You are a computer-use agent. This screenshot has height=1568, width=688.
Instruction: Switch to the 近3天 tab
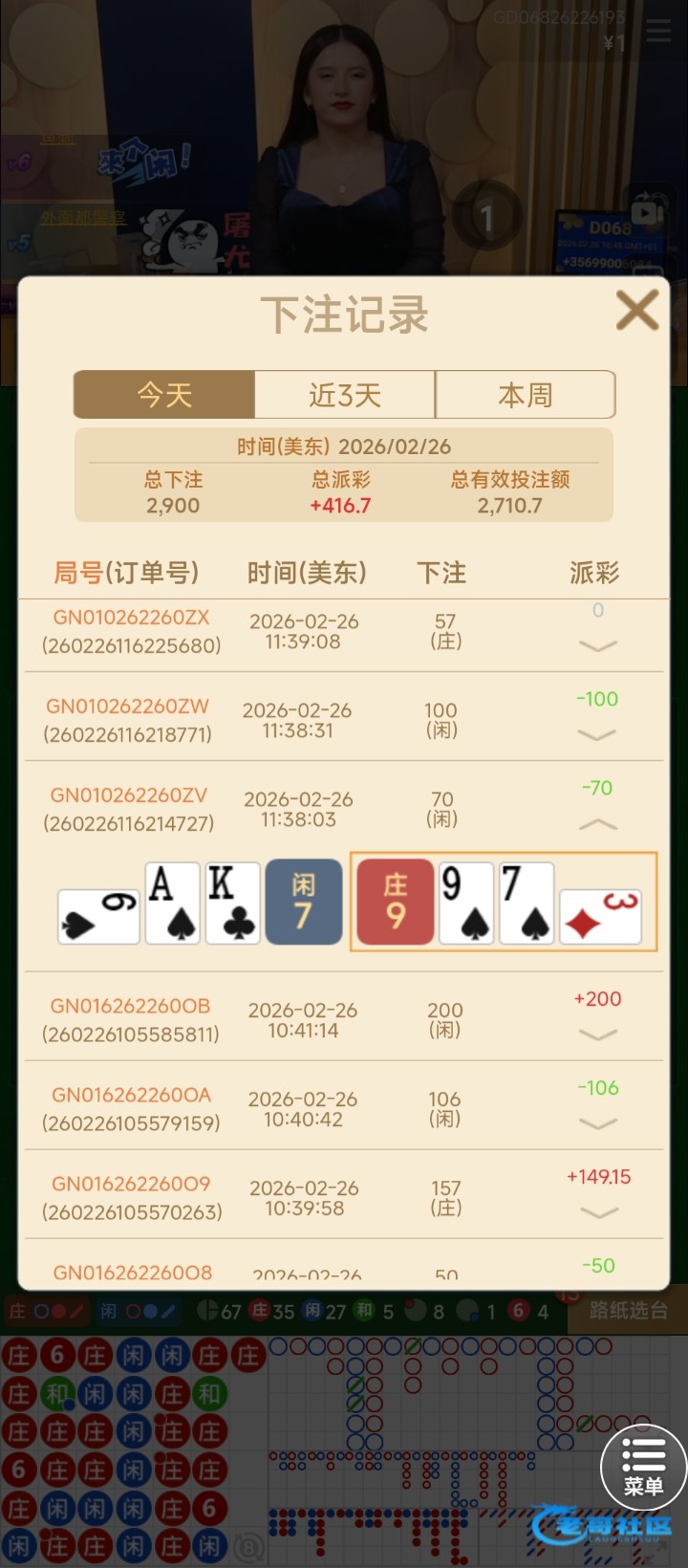(x=345, y=395)
